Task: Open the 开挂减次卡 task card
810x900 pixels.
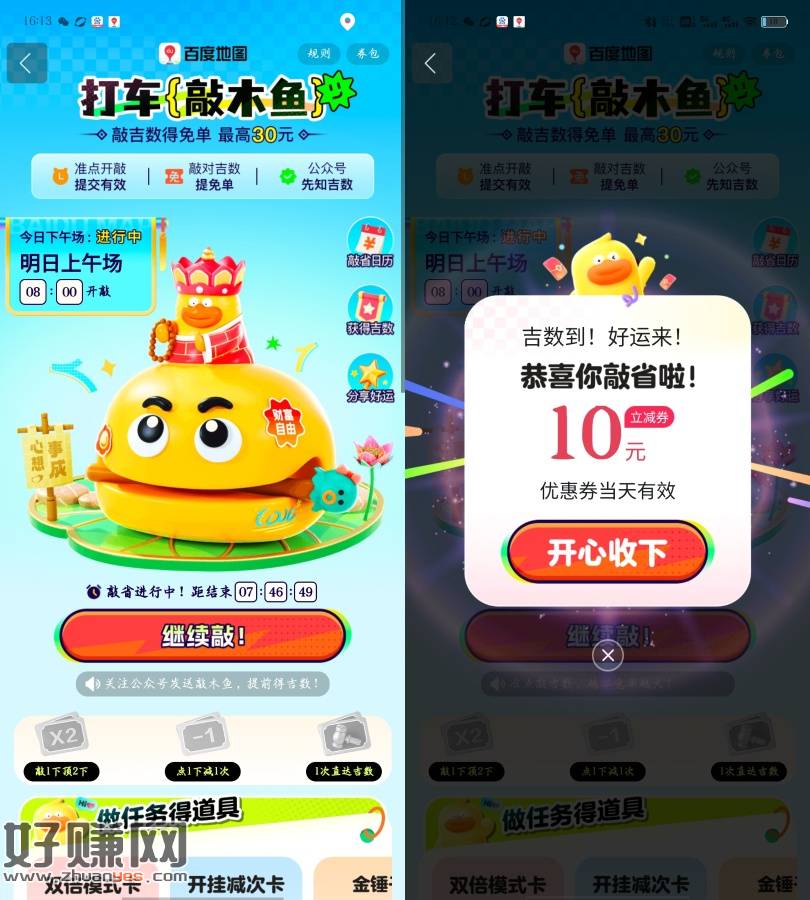Action: click(x=235, y=883)
